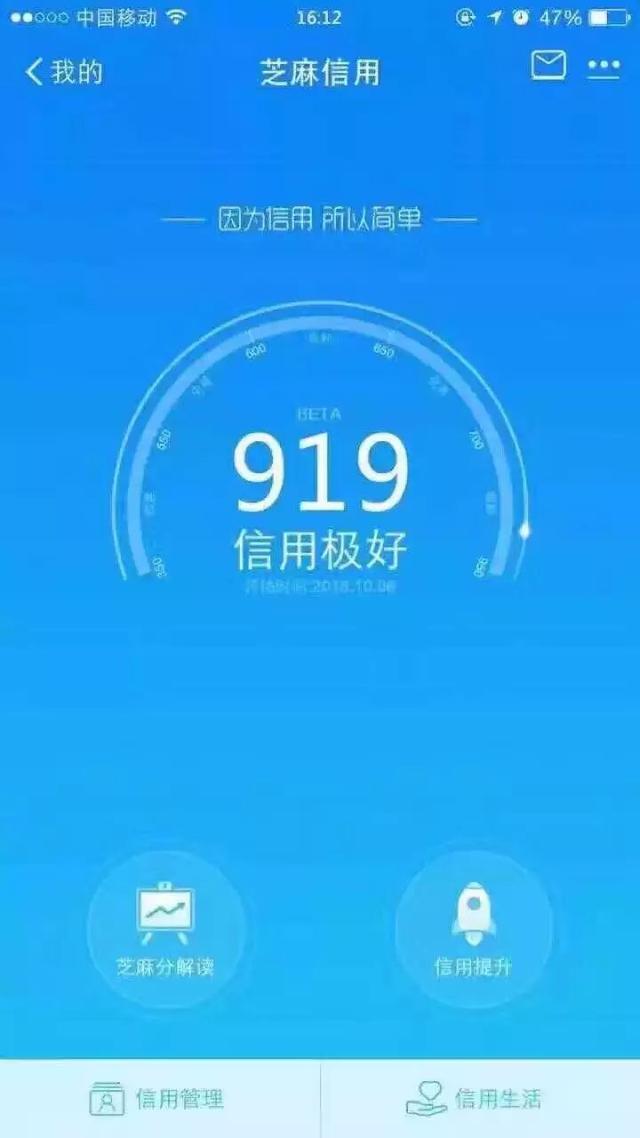
Task: Open the messages envelope icon
Action: click(x=549, y=66)
